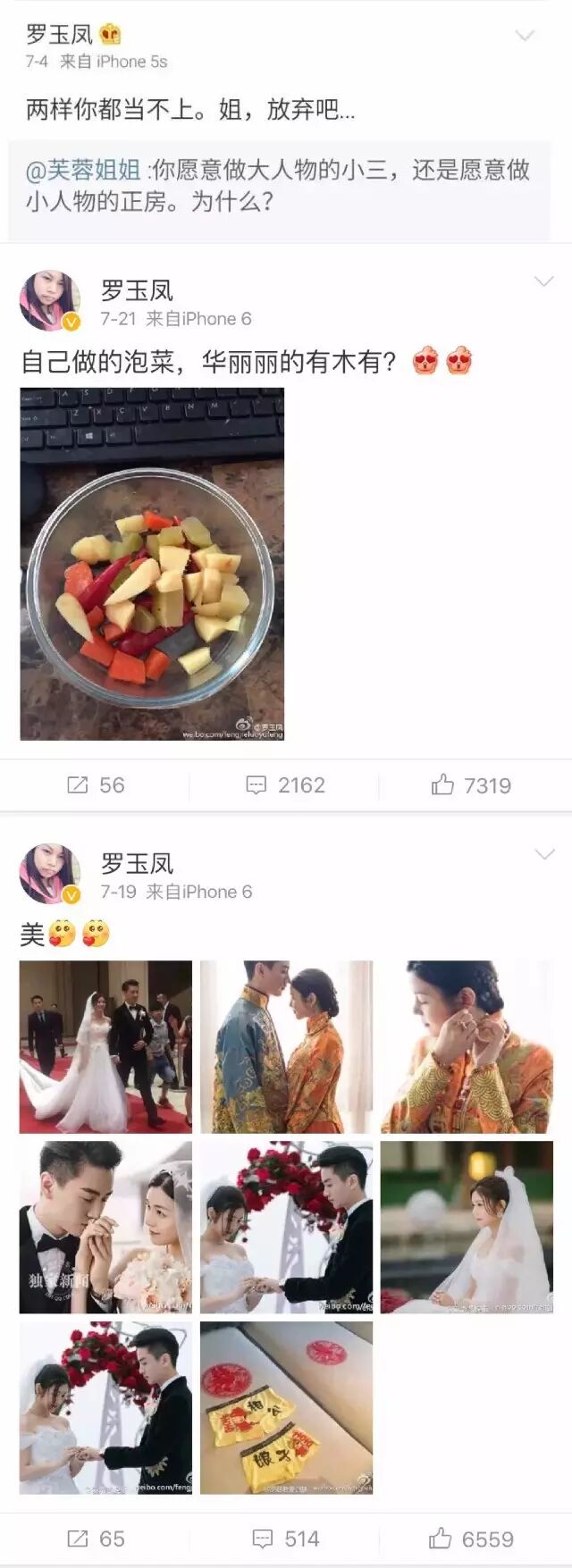Enlarge the groom kissing the bride's hand photo

coord(105,1227)
